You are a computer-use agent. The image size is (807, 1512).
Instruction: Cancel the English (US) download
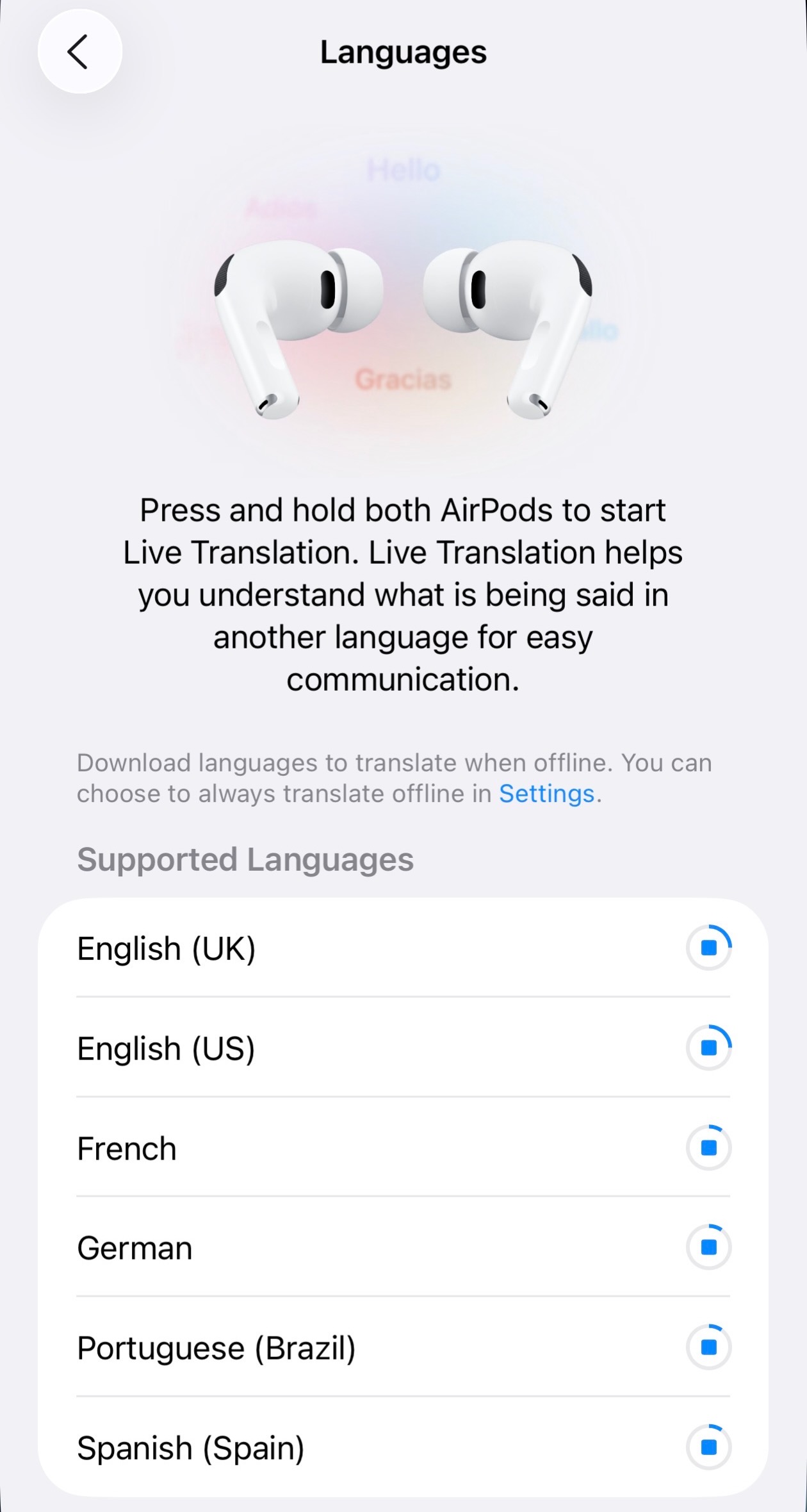(x=708, y=1048)
